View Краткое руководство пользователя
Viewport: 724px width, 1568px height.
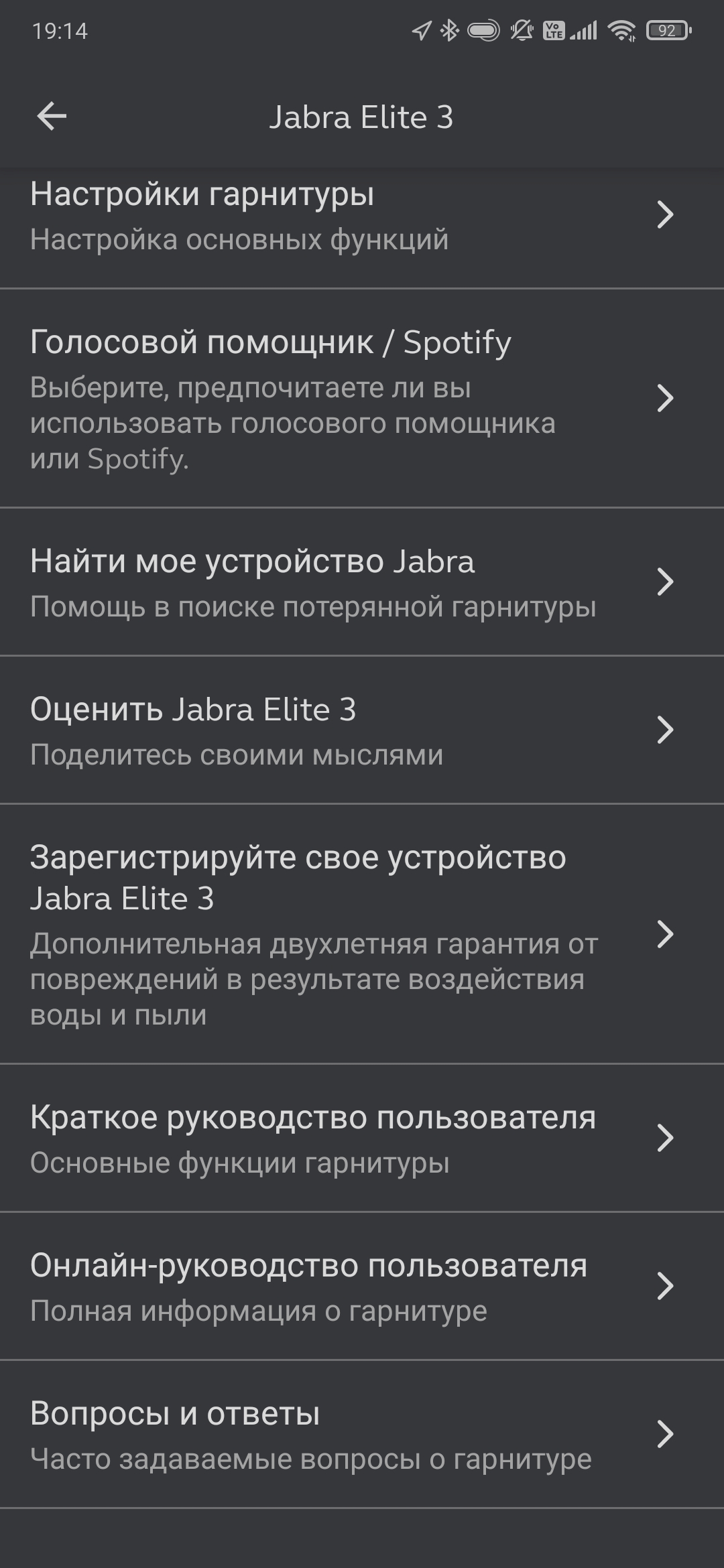point(362,1138)
